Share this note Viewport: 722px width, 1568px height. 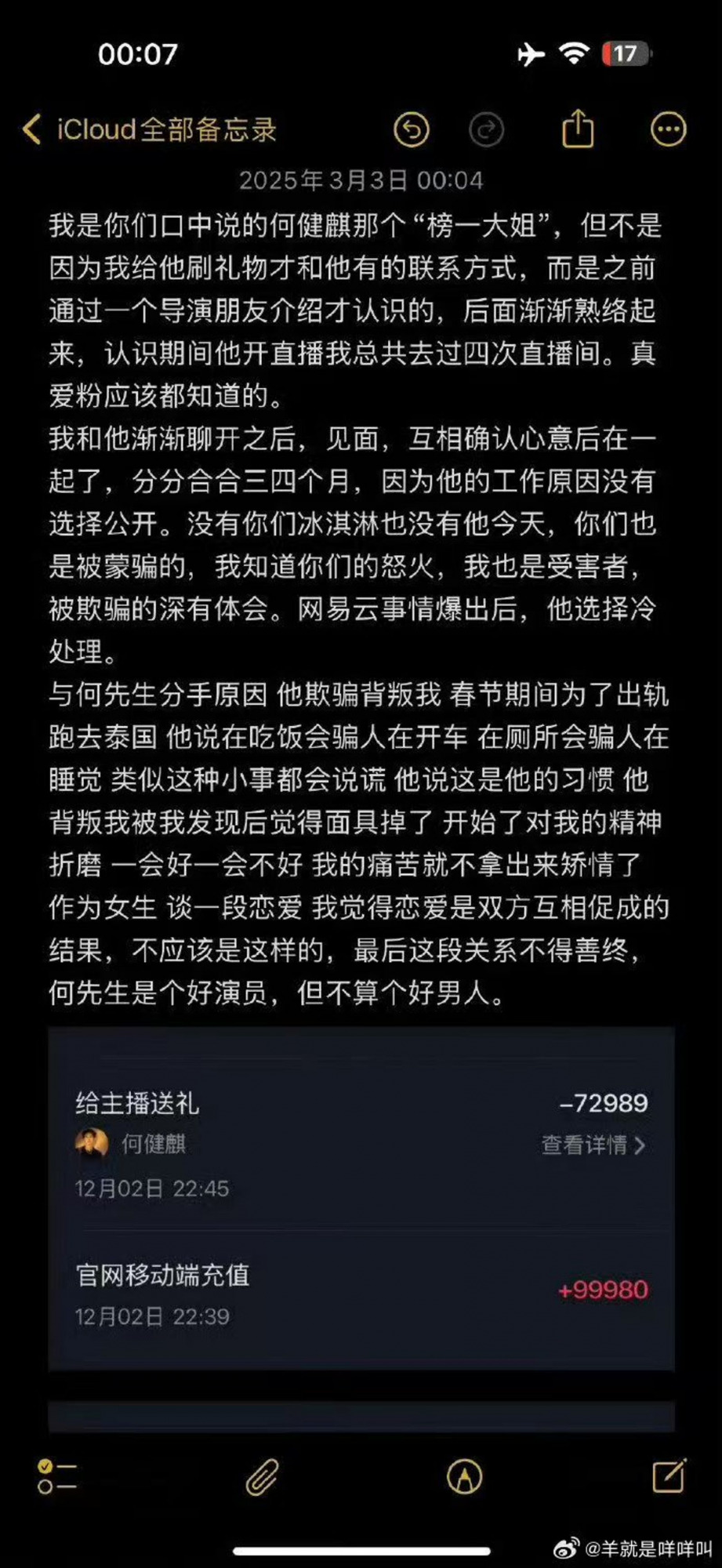point(578,129)
